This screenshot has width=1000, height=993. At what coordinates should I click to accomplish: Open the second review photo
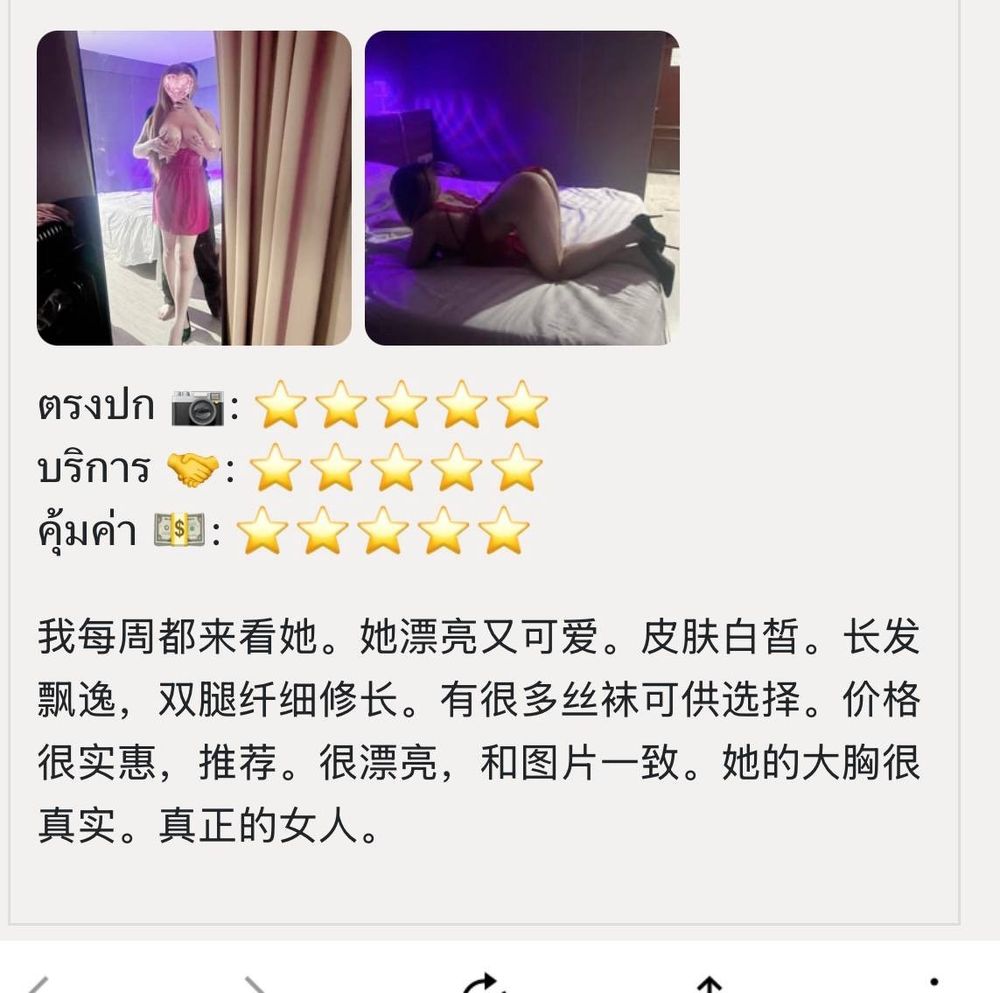coord(521,188)
